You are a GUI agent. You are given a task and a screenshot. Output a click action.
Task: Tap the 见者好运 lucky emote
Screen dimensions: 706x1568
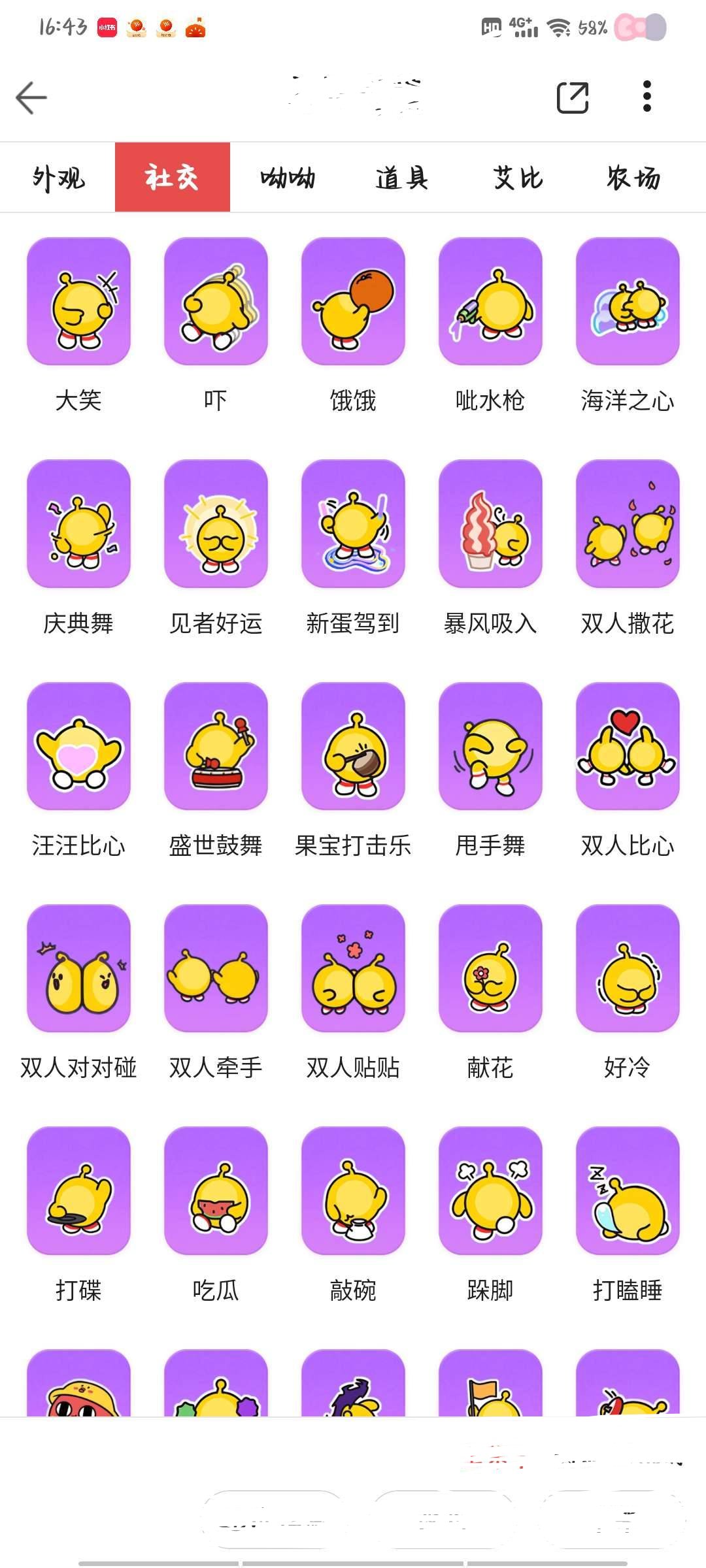point(214,526)
